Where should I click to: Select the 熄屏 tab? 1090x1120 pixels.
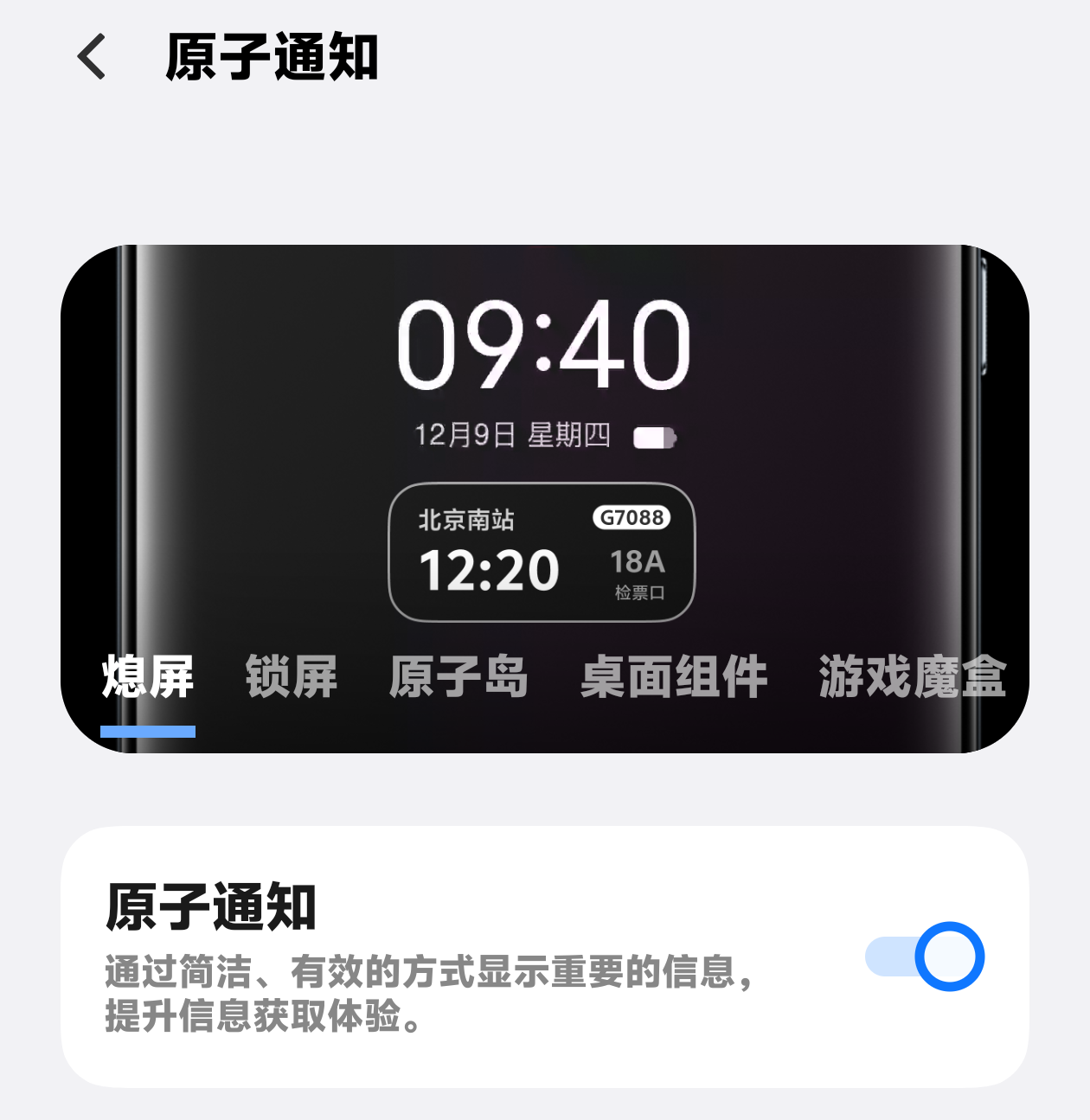pos(148,676)
